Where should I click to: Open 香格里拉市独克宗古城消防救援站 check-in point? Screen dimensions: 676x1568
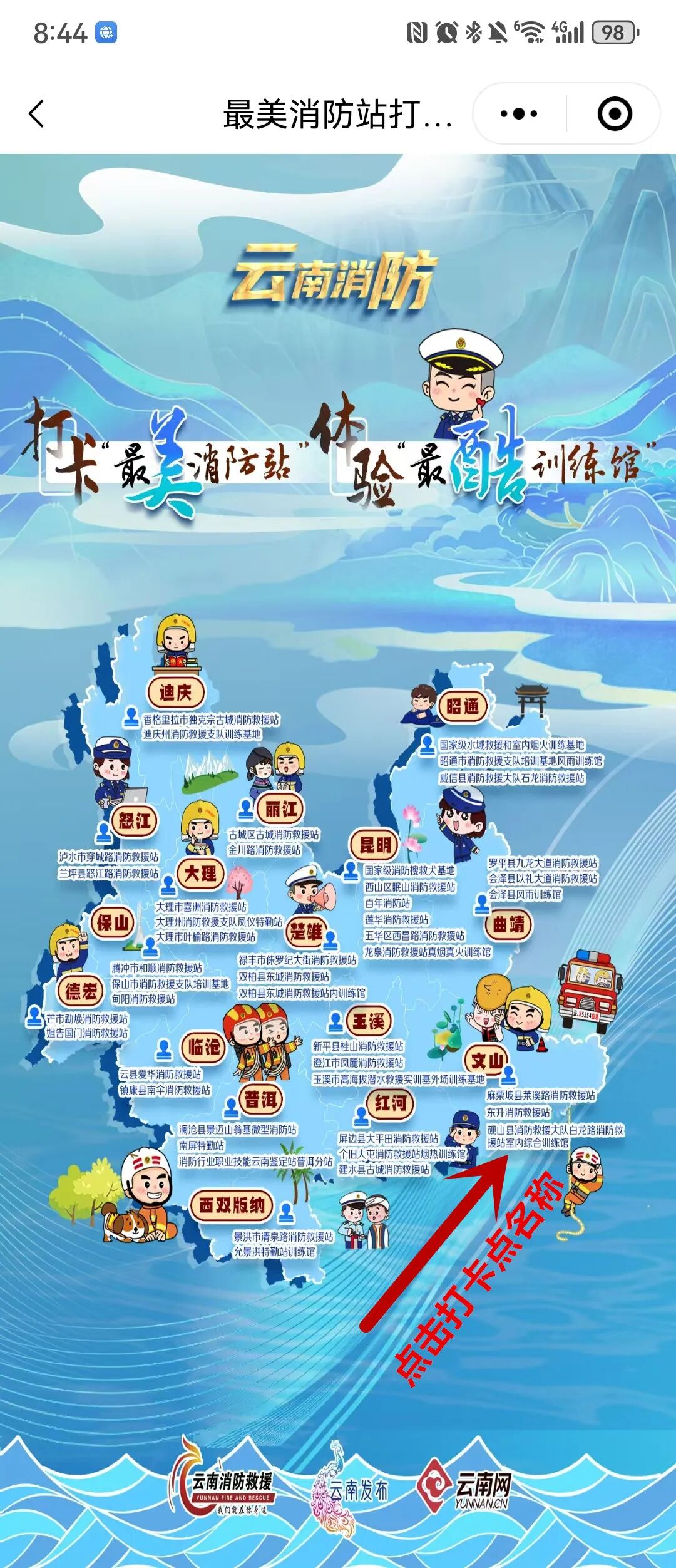[211, 720]
